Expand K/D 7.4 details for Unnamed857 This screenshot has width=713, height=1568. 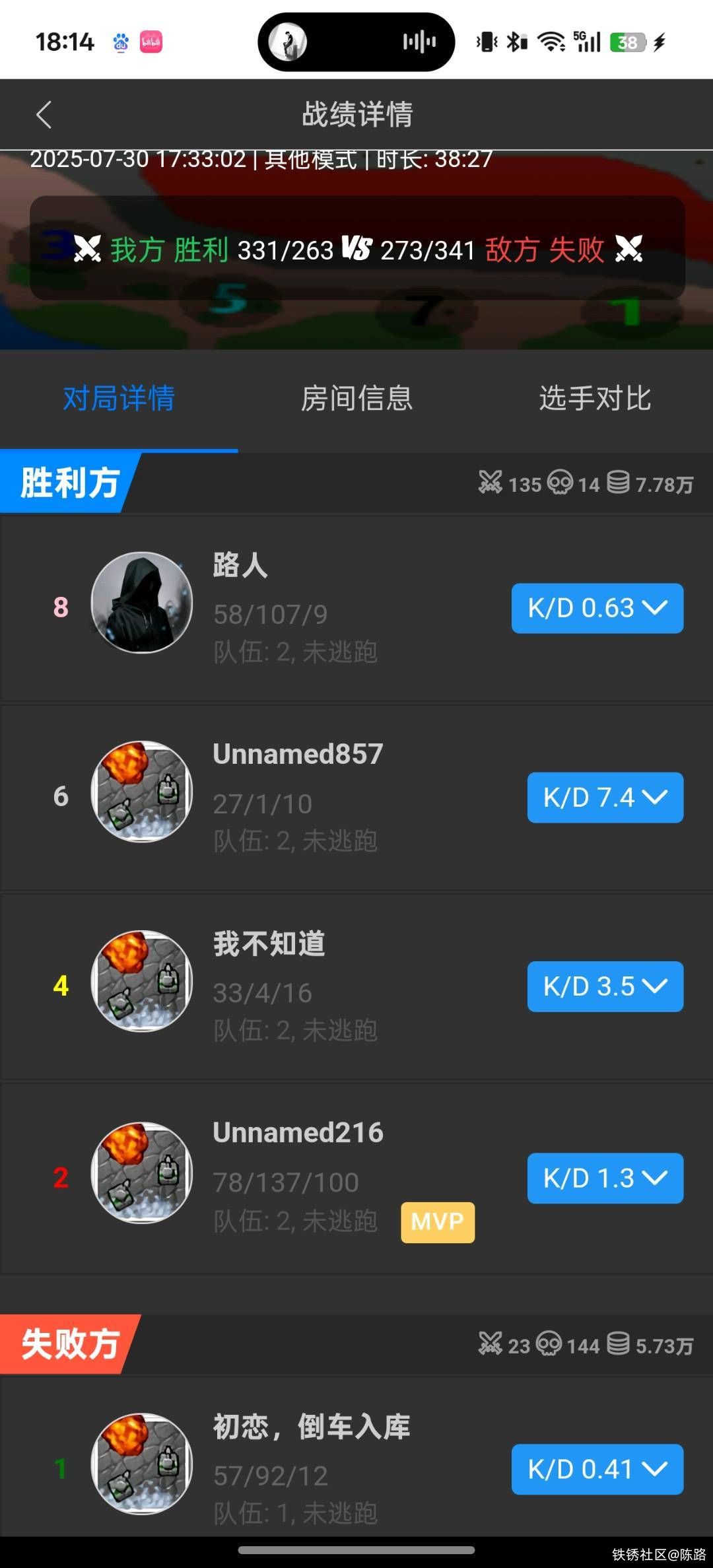pyautogui.click(x=605, y=798)
